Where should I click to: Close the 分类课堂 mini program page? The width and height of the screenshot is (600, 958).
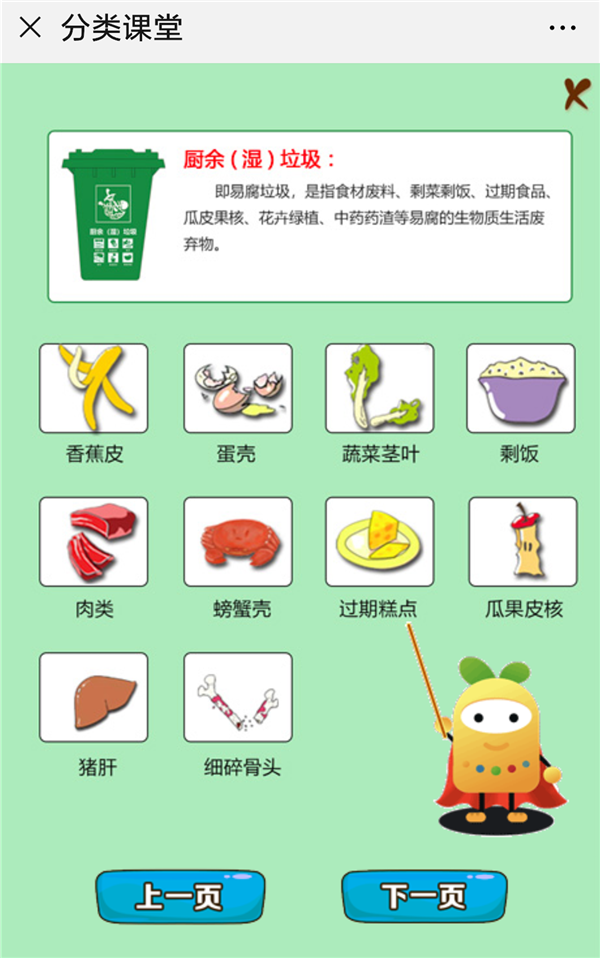pyautogui.click(x=31, y=28)
